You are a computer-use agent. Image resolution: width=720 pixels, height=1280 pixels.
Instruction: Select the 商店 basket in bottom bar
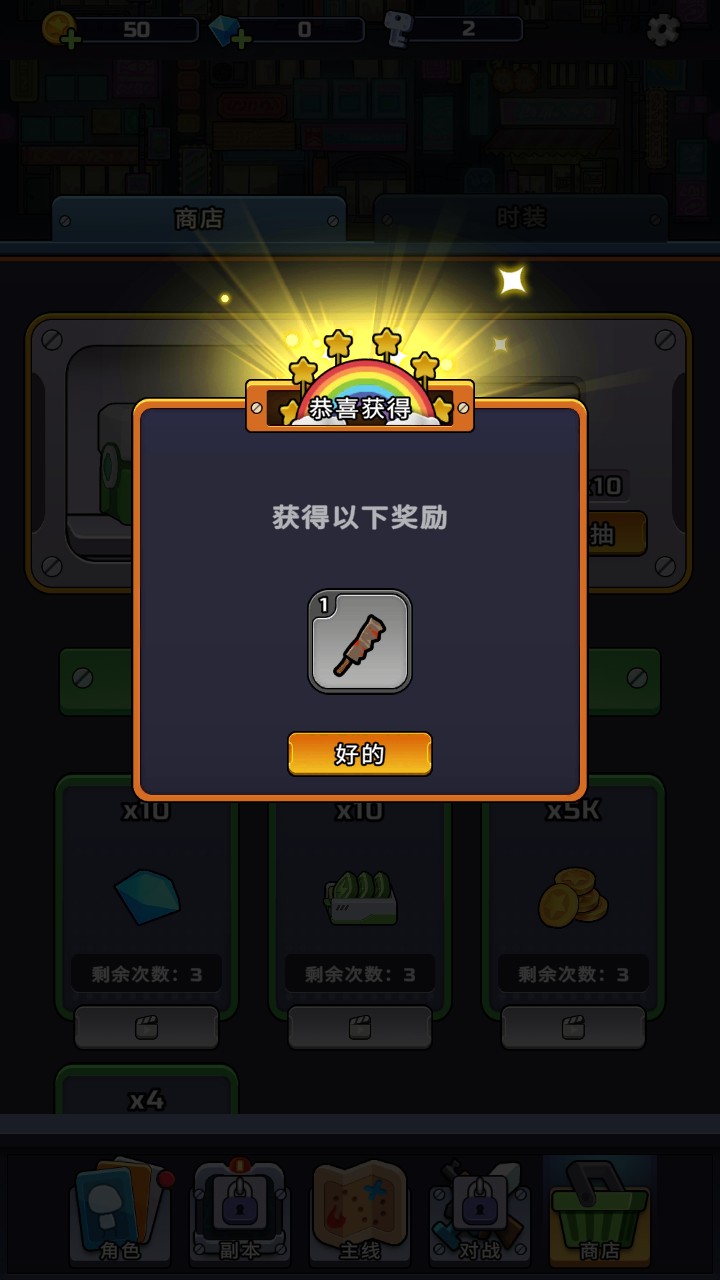599,1212
